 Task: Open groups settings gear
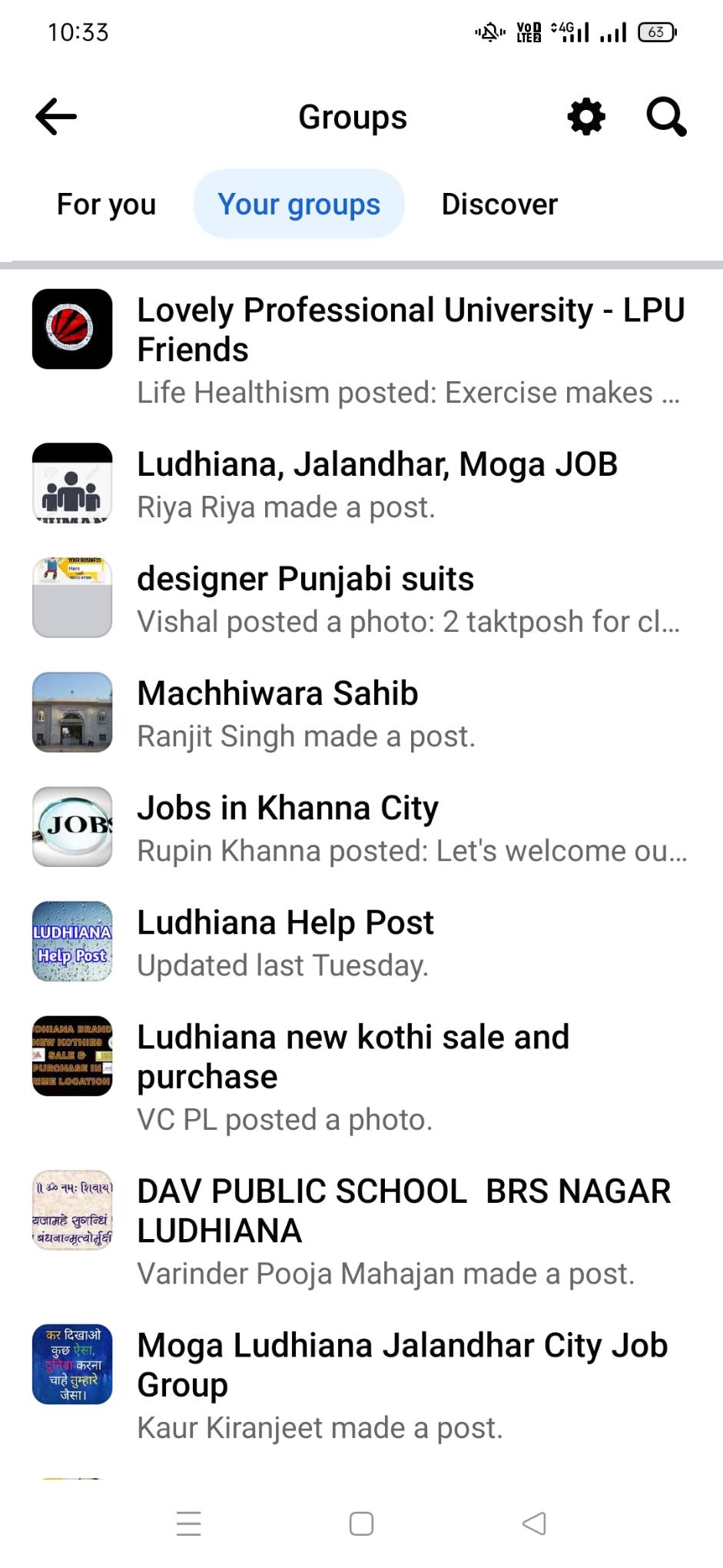click(586, 117)
